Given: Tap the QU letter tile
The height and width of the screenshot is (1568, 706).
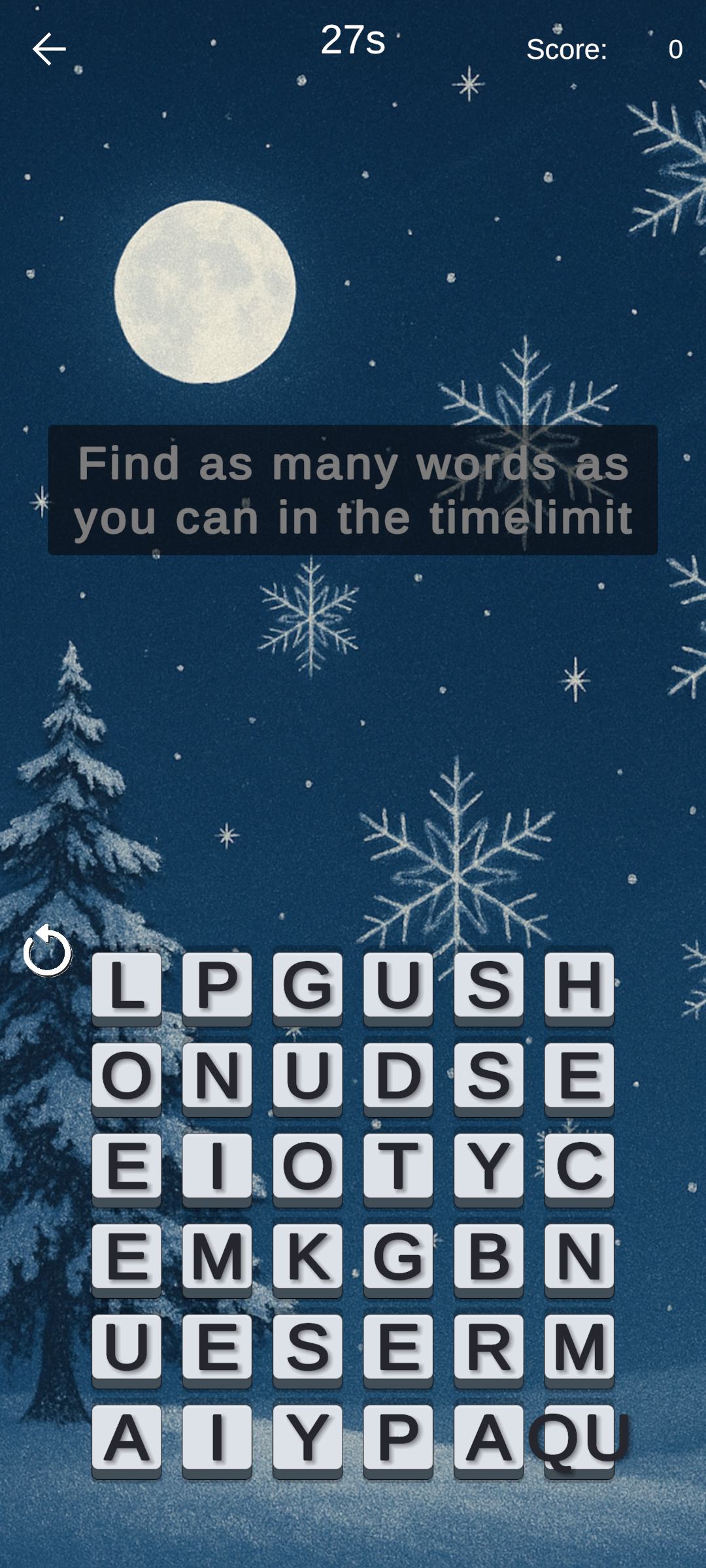Looking at the screenshot, I should point(579,1439).
